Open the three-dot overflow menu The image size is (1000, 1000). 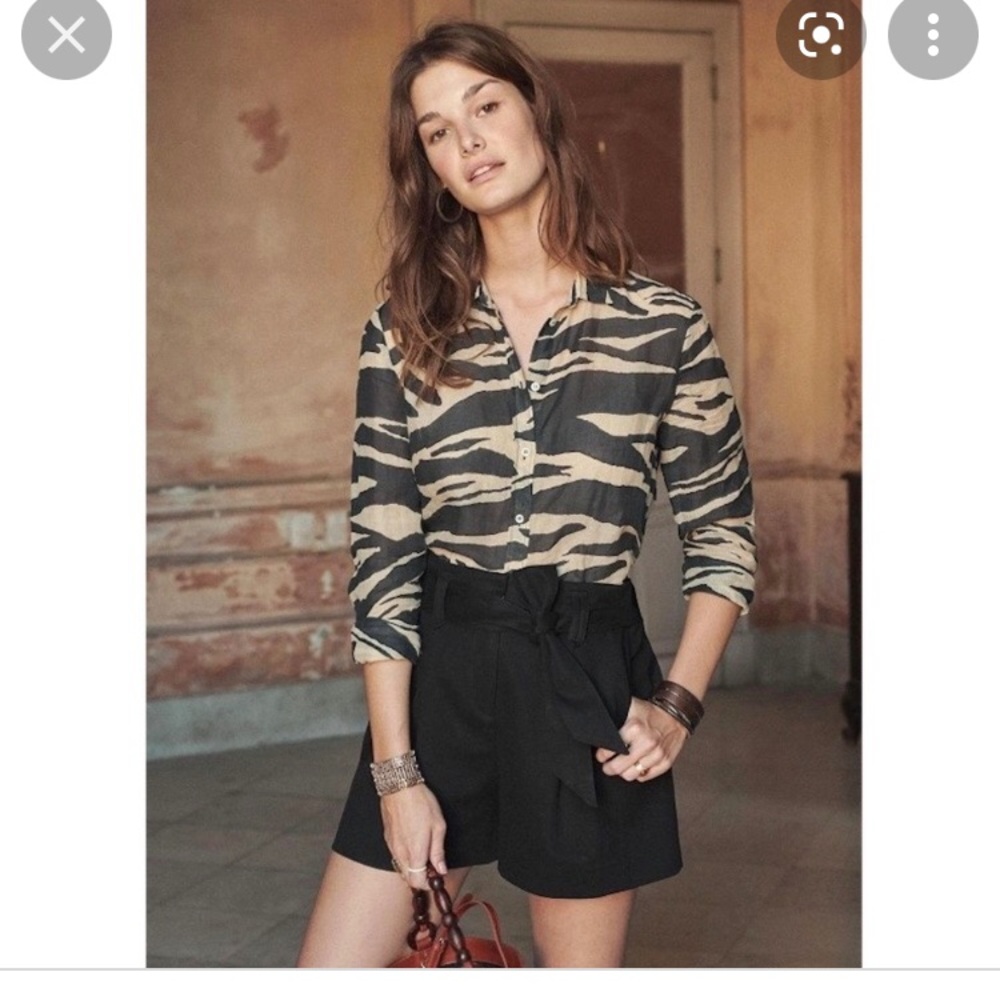pos(932,36)
